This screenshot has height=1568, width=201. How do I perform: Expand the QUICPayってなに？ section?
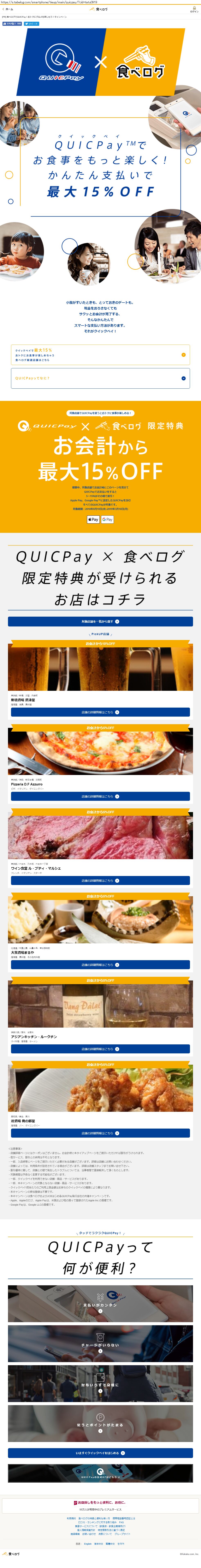point(100,378)
